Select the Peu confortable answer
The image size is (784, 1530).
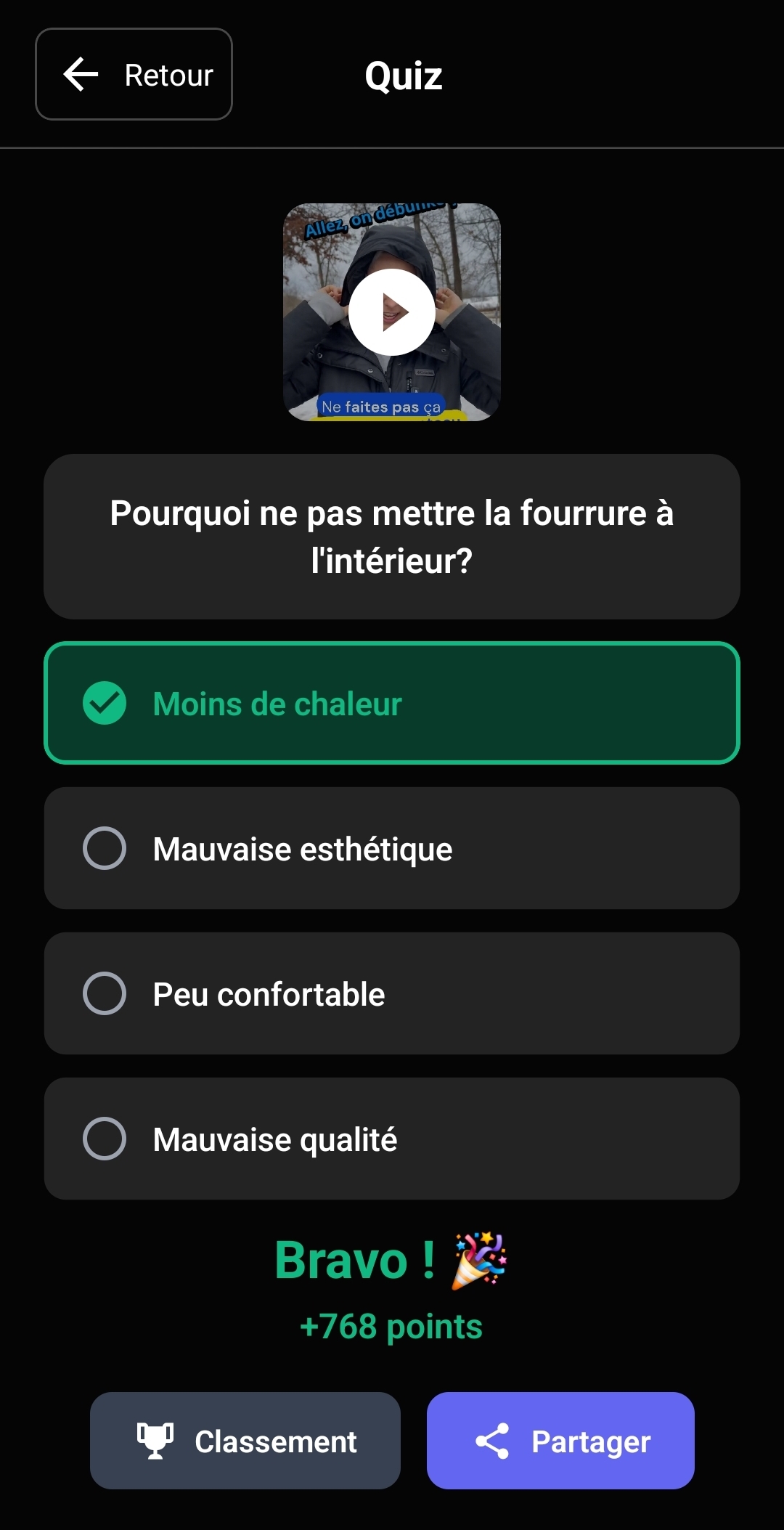(x=392, y=993)
